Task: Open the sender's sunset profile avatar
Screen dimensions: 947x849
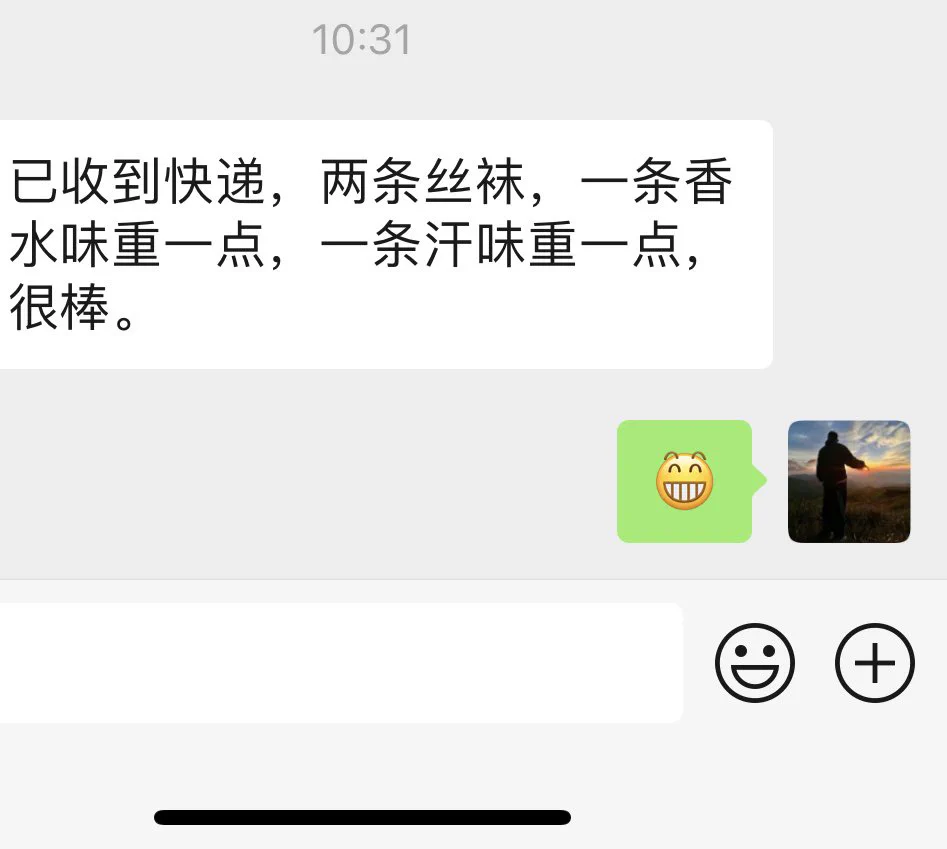Action: coord(849,482)
